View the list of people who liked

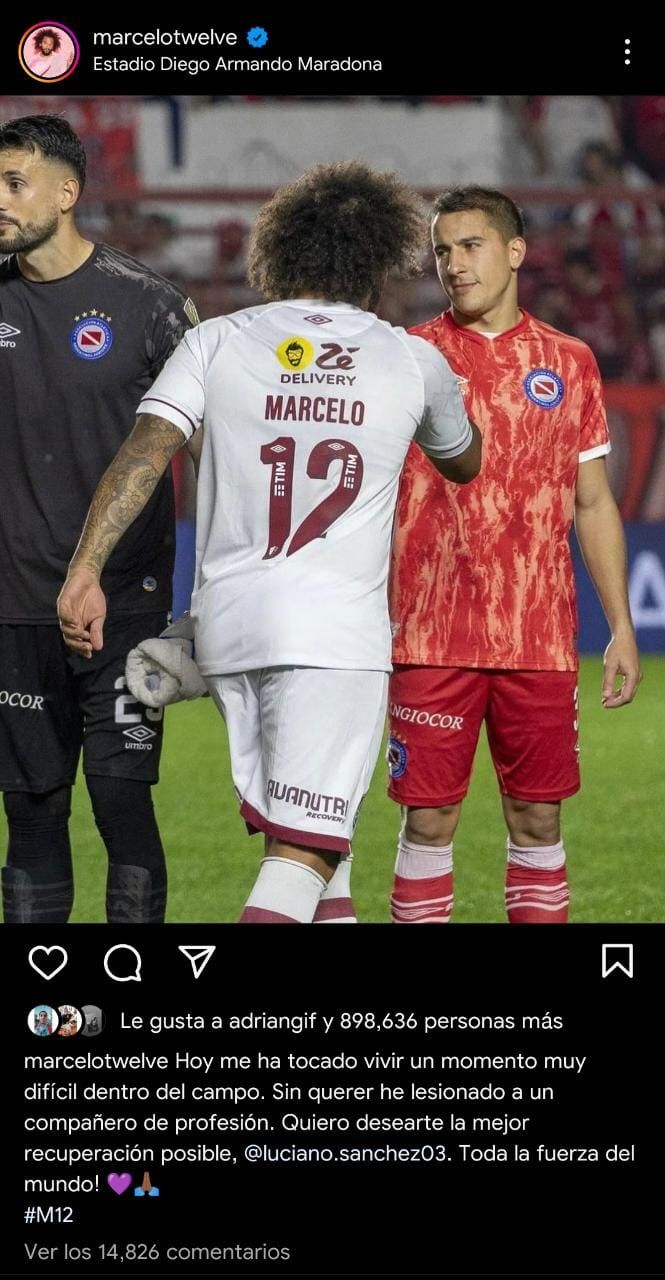[x=340, y=1021]
